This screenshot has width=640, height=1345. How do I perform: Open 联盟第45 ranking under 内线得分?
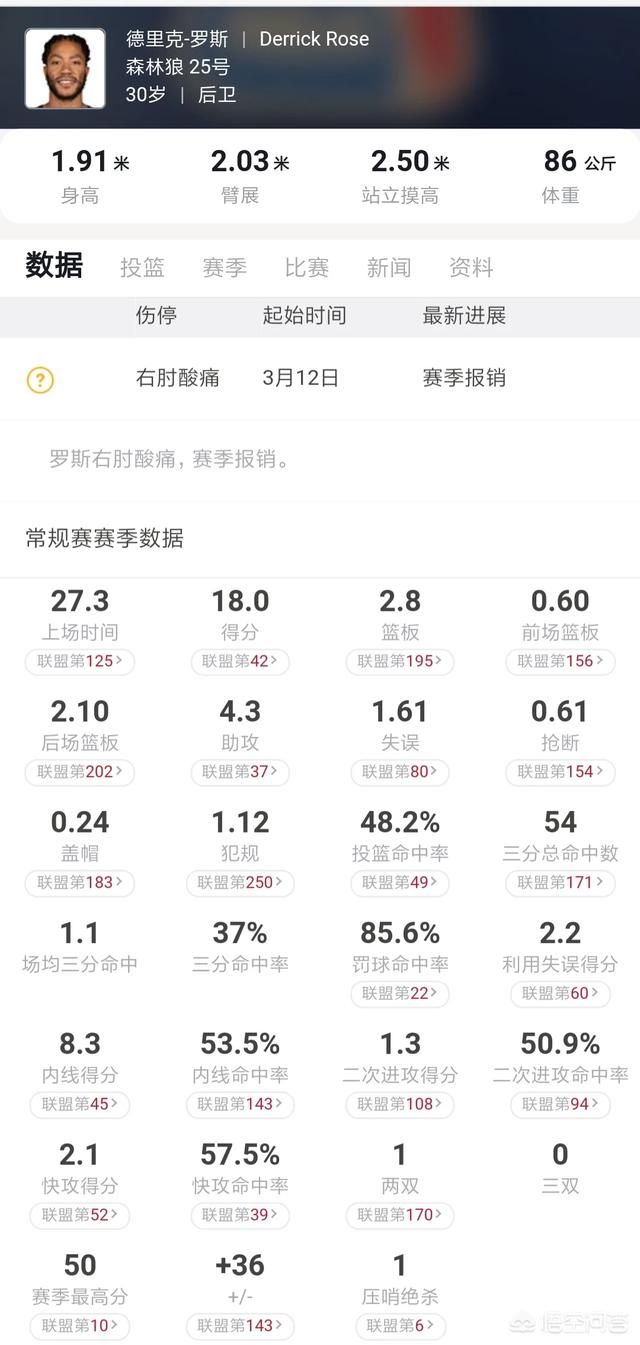[80, 1104]
